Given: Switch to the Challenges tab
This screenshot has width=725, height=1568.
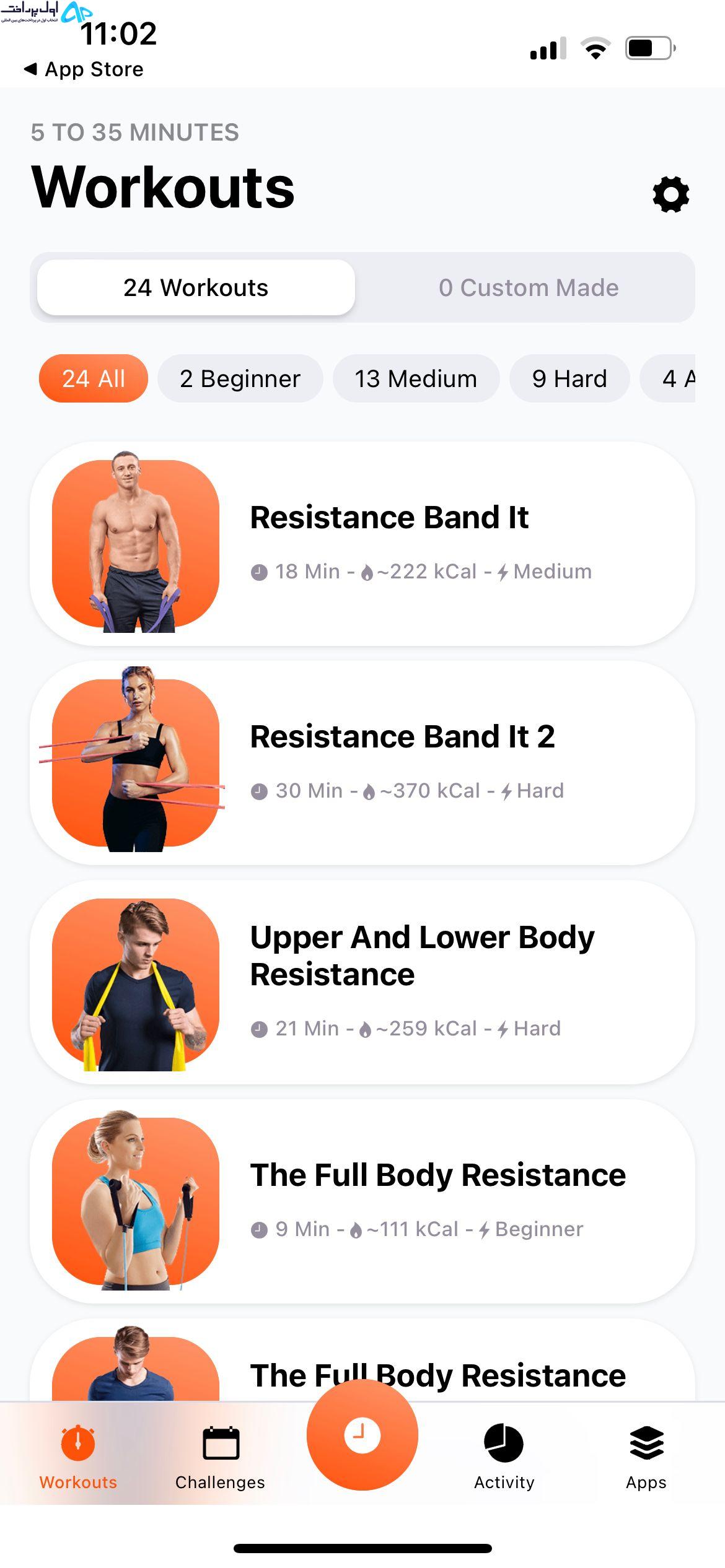Looking at the screenshot, I should tap(220, 1458).
